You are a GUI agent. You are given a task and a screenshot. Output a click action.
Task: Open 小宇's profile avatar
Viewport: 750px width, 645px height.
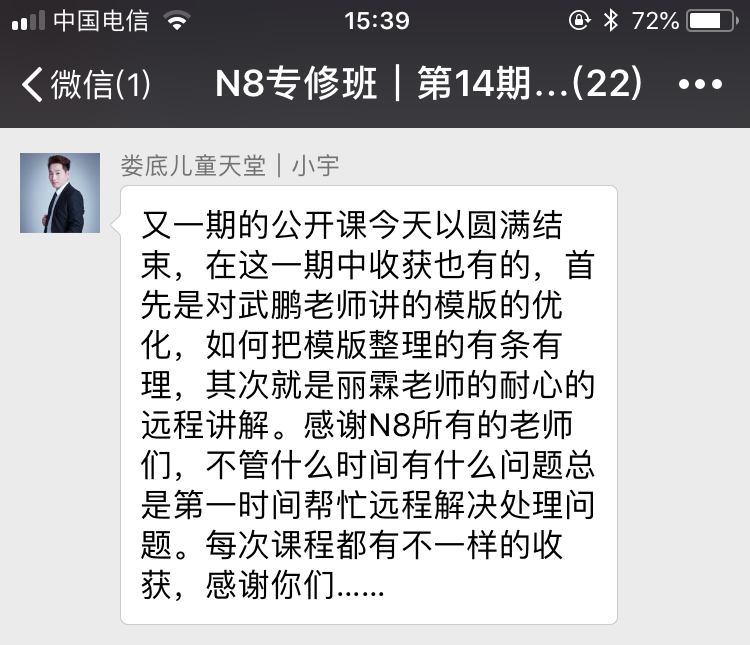point(60,193)
